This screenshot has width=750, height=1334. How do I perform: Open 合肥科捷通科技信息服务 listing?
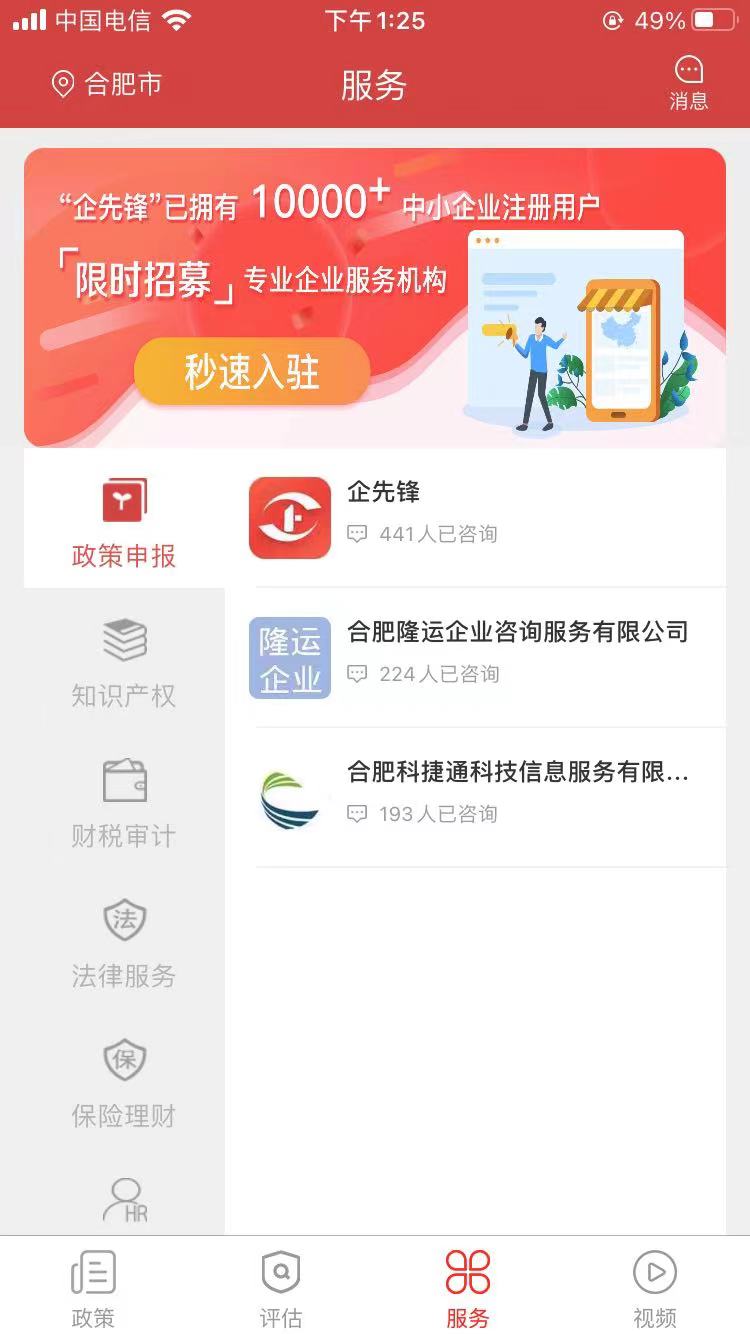(x=485, y=797)
